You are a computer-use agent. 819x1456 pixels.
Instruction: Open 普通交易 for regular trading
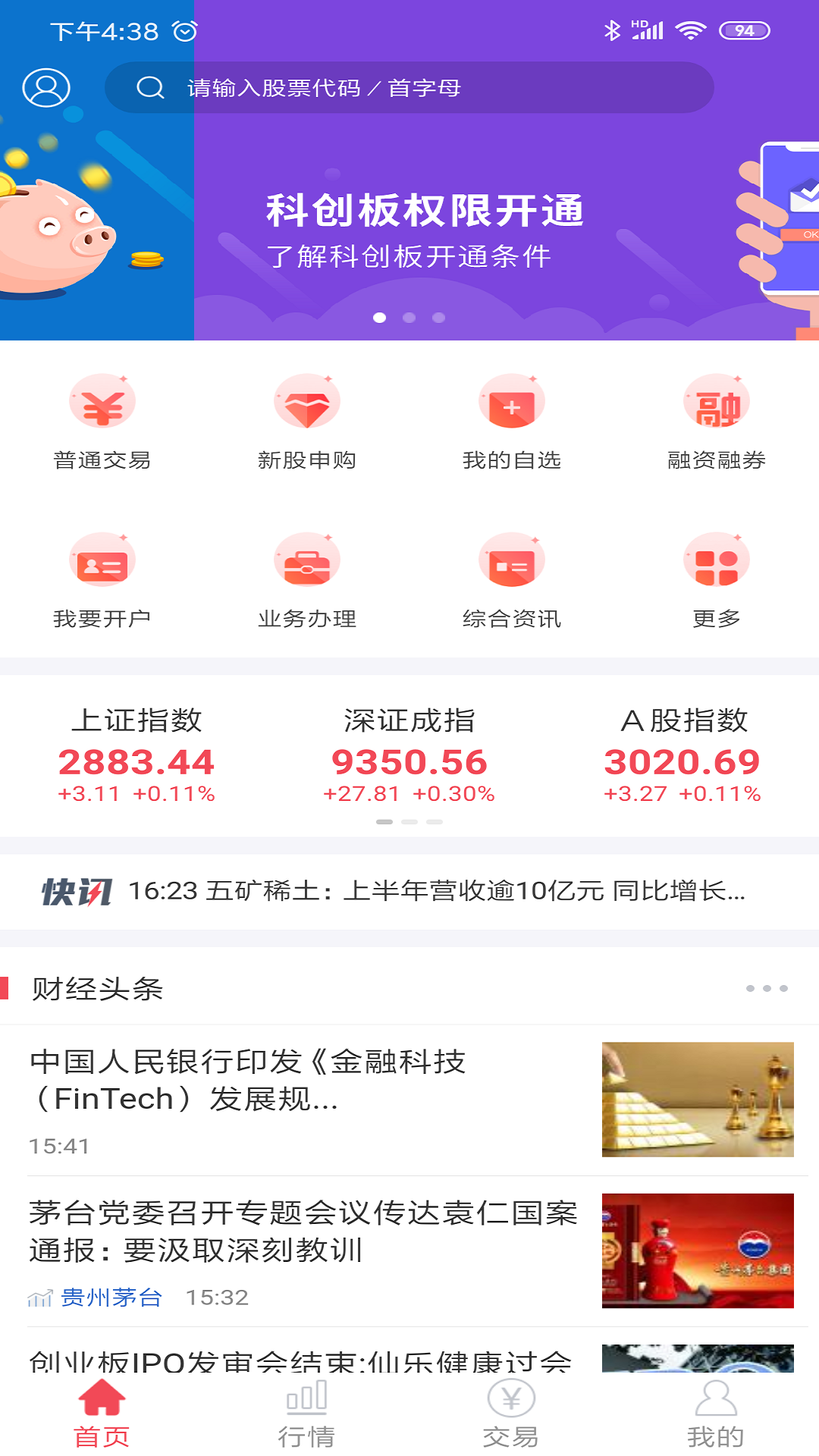point(102,421)
